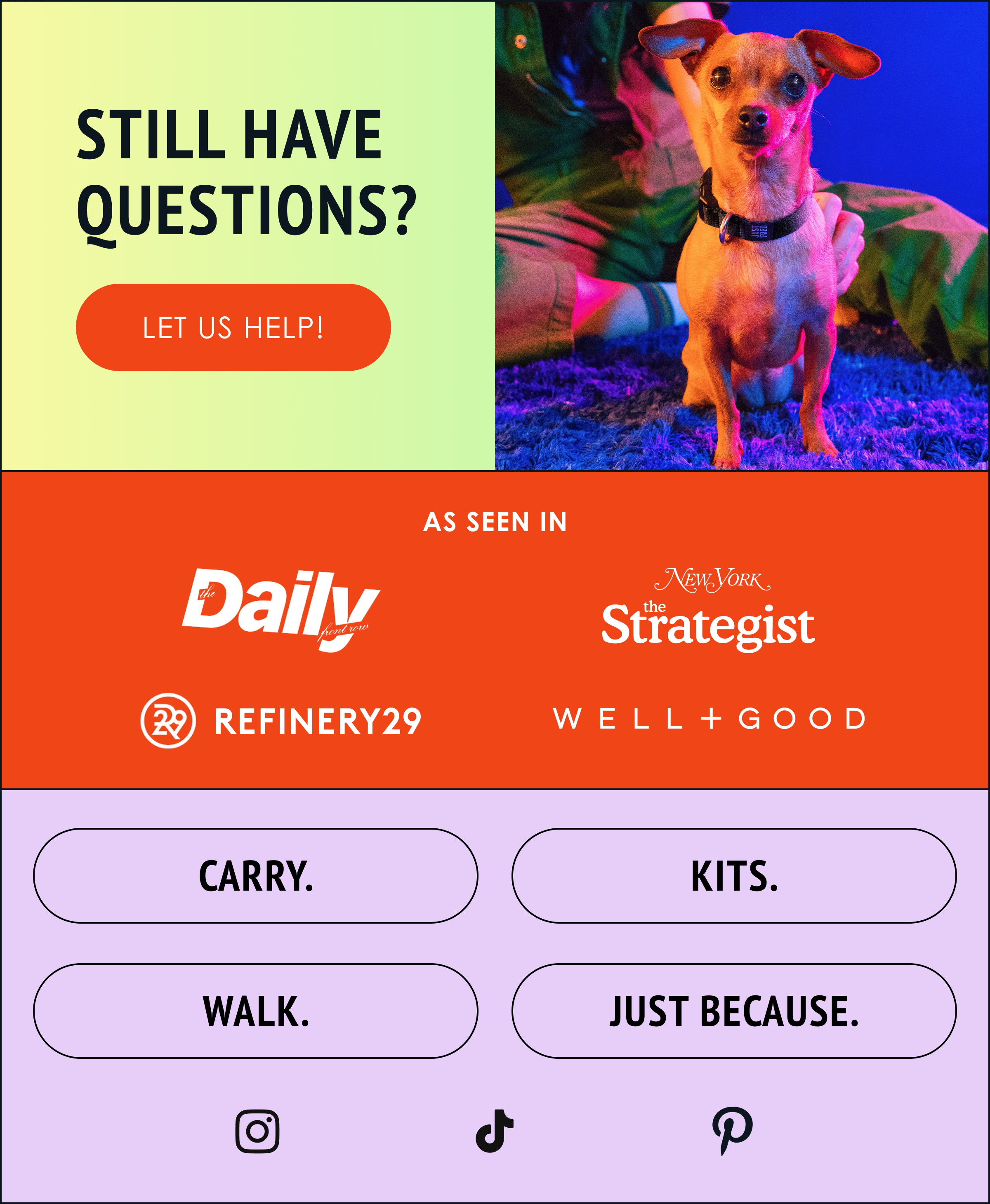
Task: Open the Instagram page
Action: coord(257,1131)
